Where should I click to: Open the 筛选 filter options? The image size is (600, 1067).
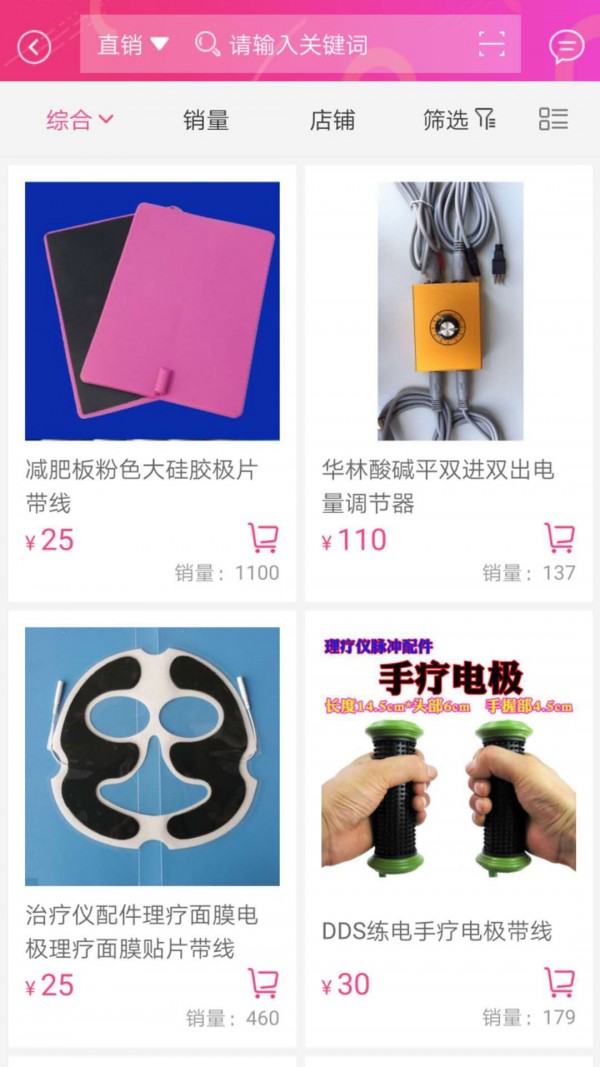(459, 121)
